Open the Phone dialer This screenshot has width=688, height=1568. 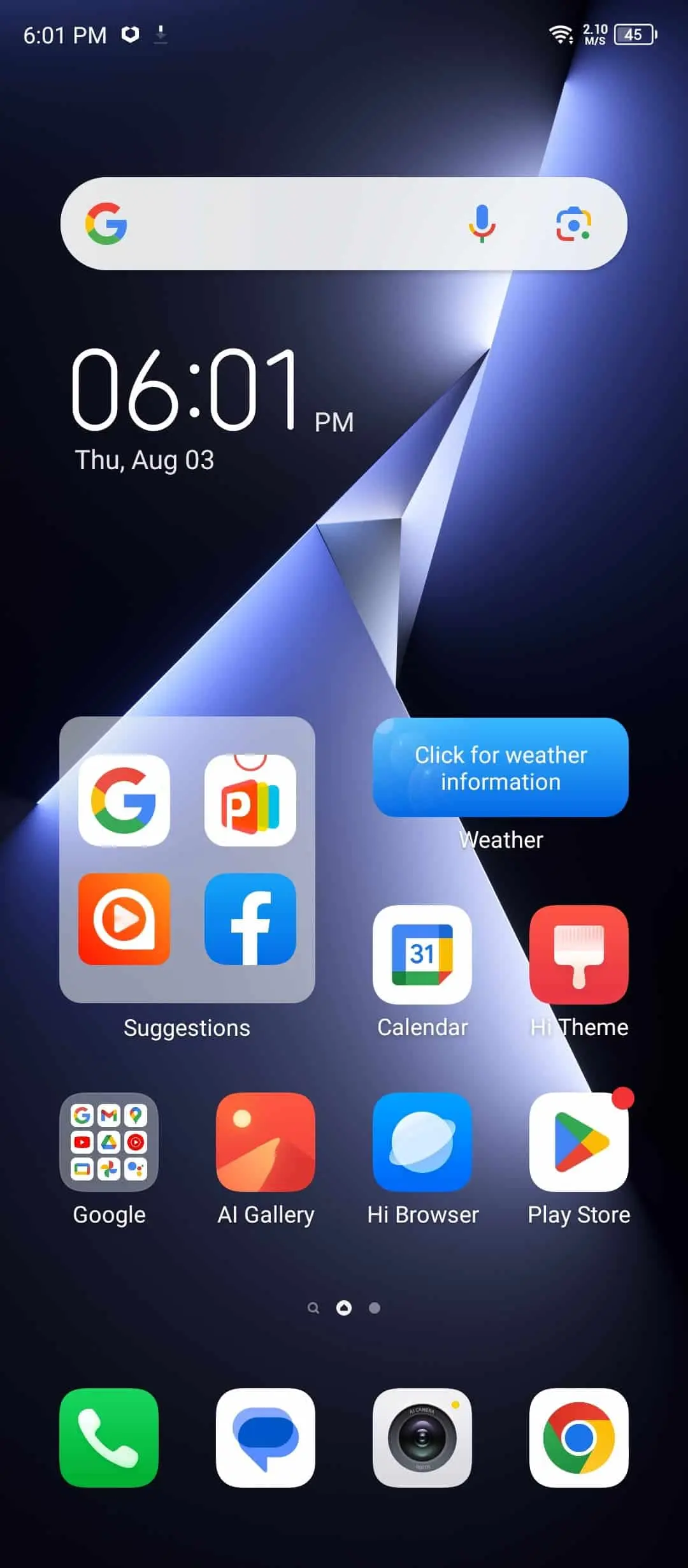click(x=109, y=1437)
